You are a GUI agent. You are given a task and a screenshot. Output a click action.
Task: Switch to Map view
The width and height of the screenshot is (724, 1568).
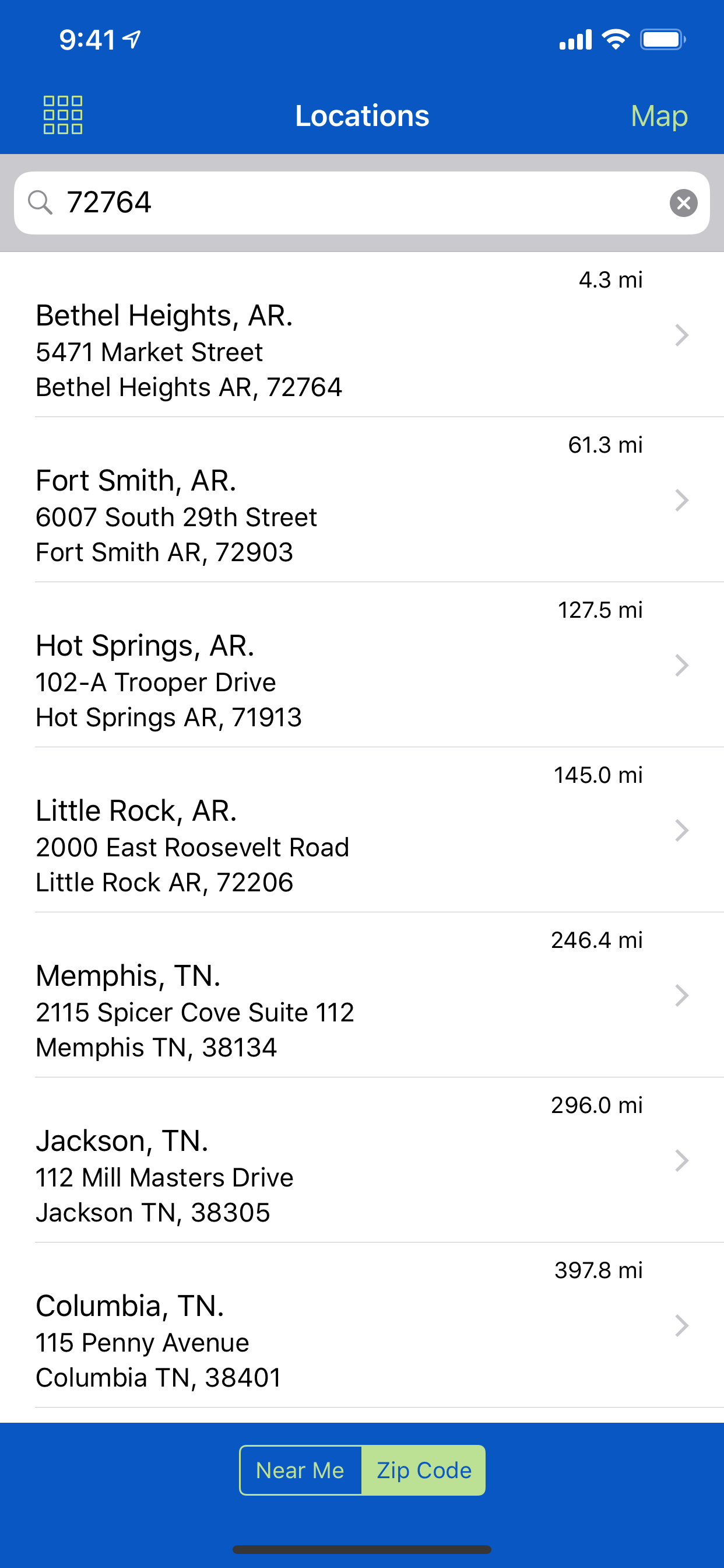point(659,116)
